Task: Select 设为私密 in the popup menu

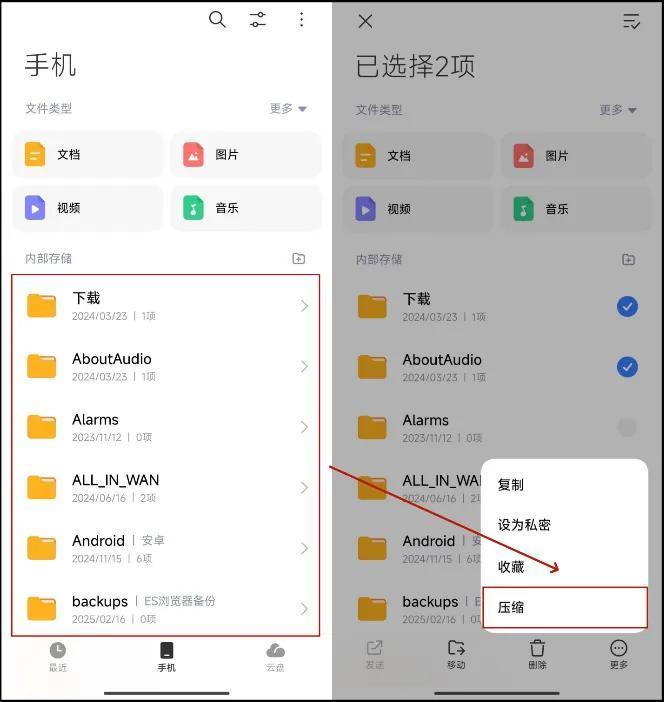Action: click(x=564, y=525)
